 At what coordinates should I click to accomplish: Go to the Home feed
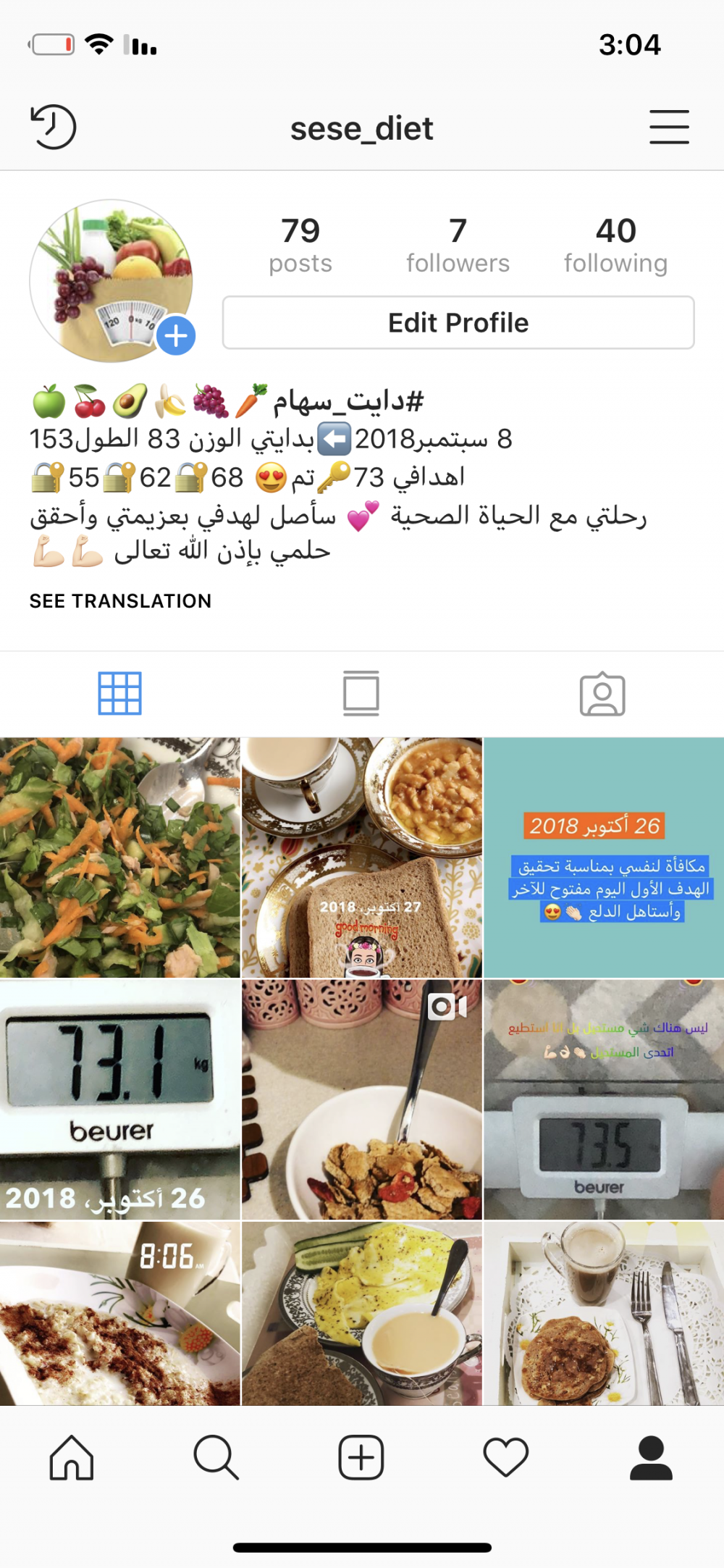(72, 1457)
